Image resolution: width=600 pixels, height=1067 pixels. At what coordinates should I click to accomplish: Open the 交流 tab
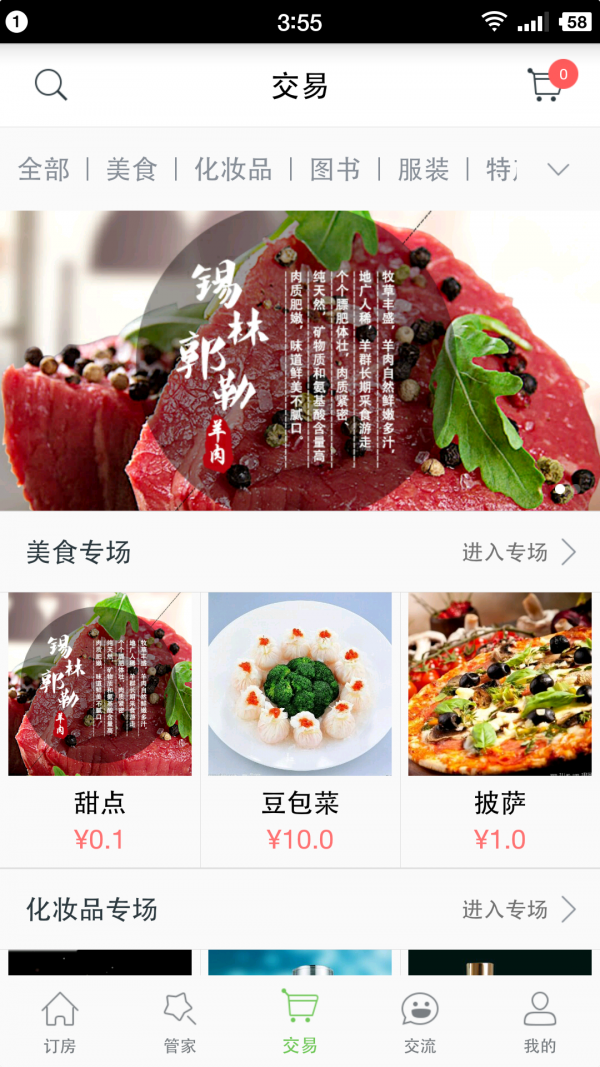click(420, 1022)
